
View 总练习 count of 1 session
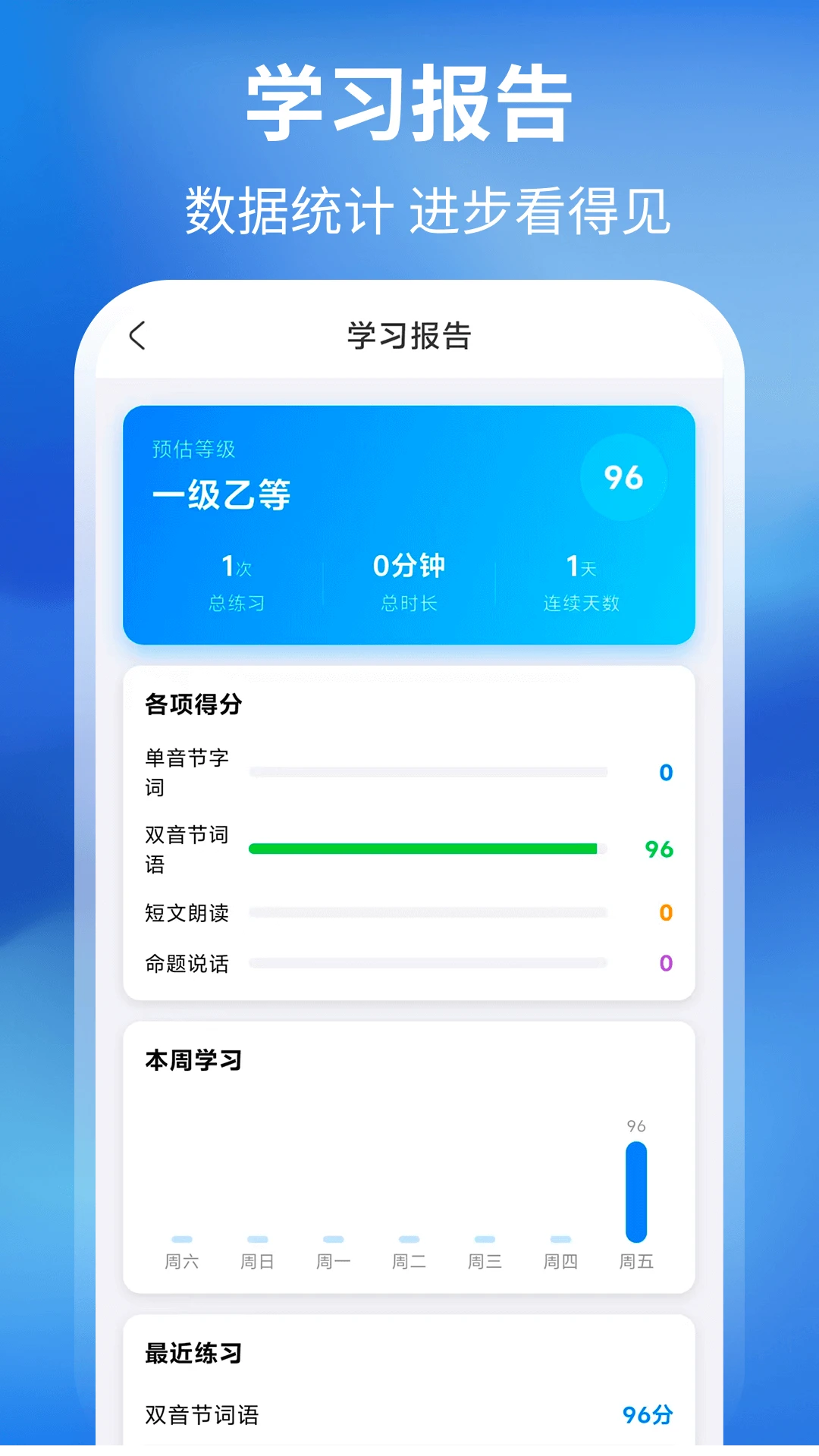[x=237, y=582]
